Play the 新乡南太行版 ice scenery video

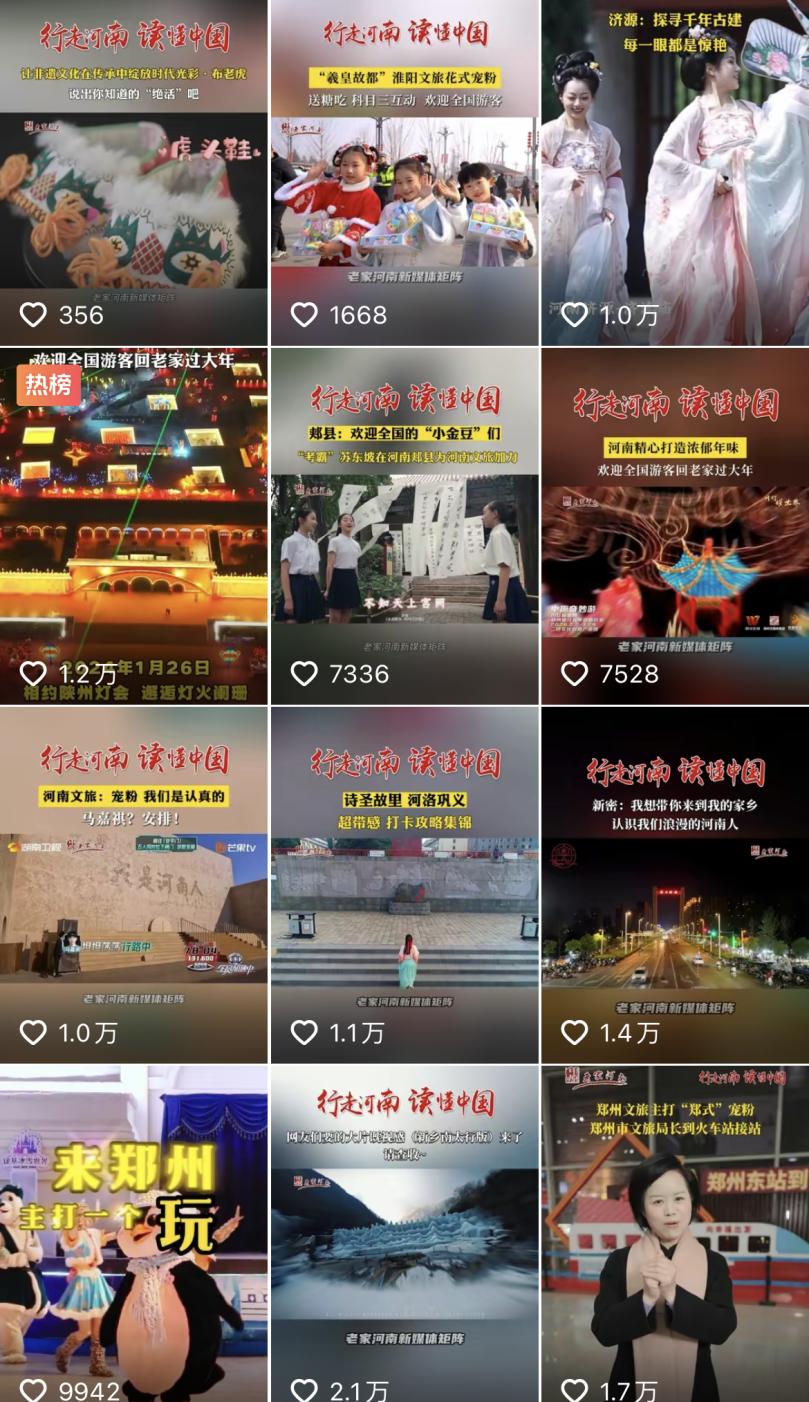point(404,1235)
